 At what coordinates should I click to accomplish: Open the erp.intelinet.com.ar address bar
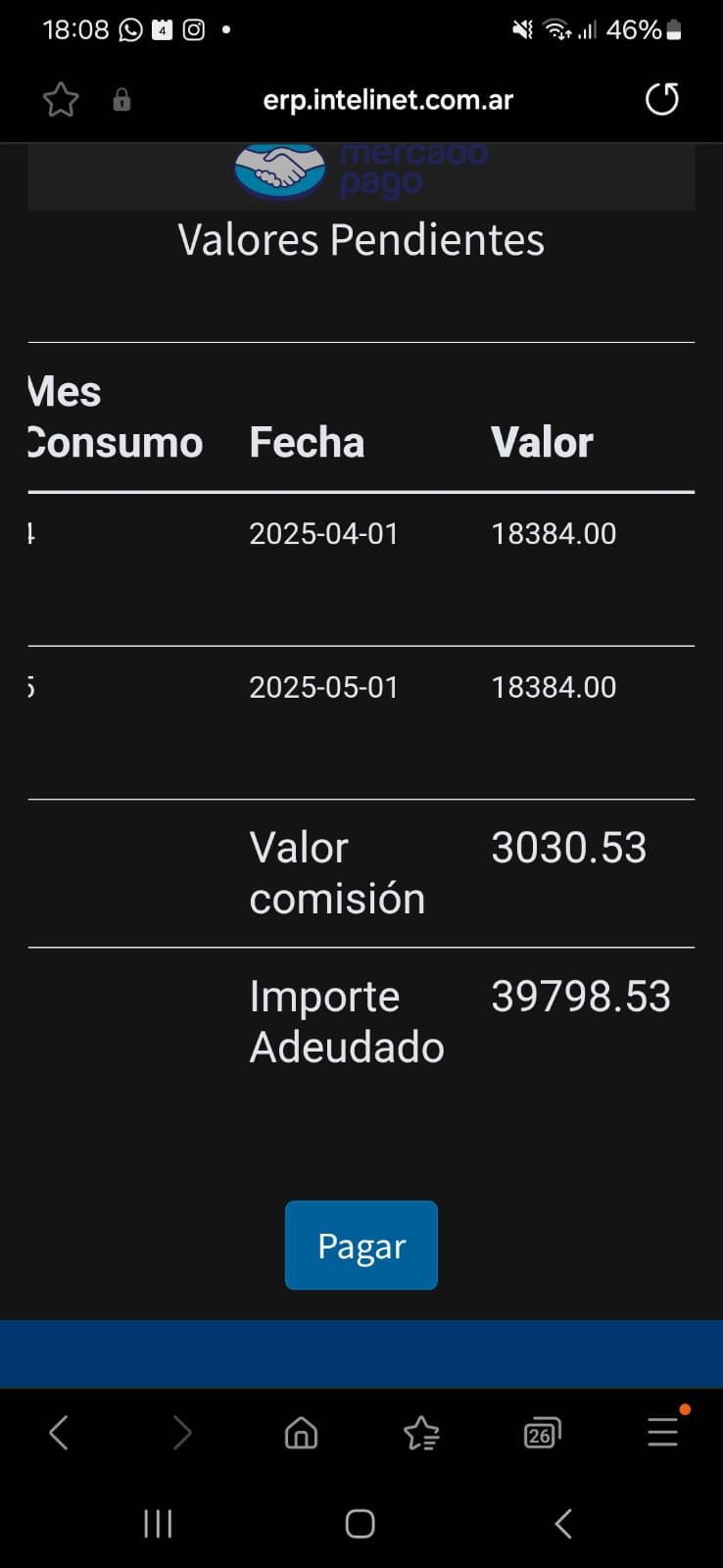point(387,100)
